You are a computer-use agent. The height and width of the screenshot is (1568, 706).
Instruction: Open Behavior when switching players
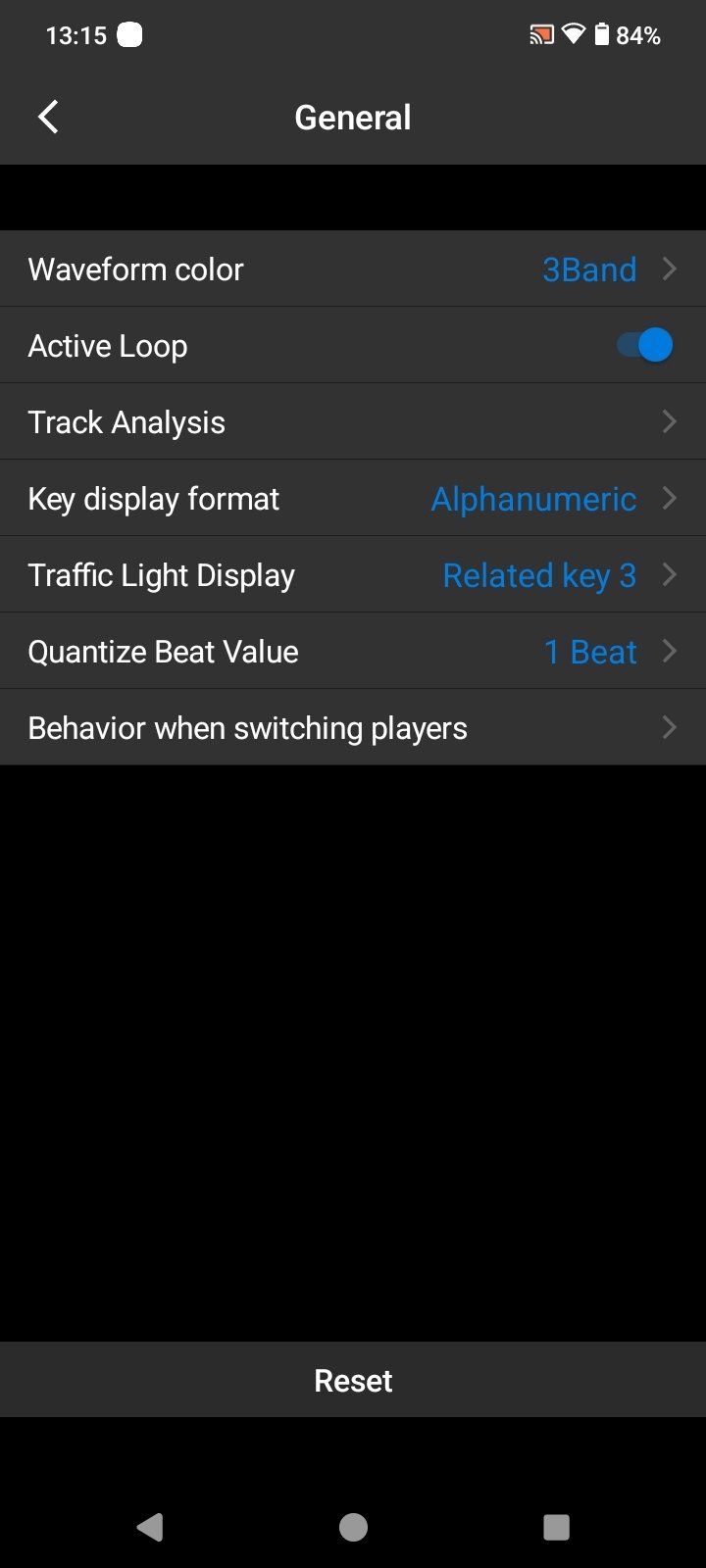tap(353, 727)
